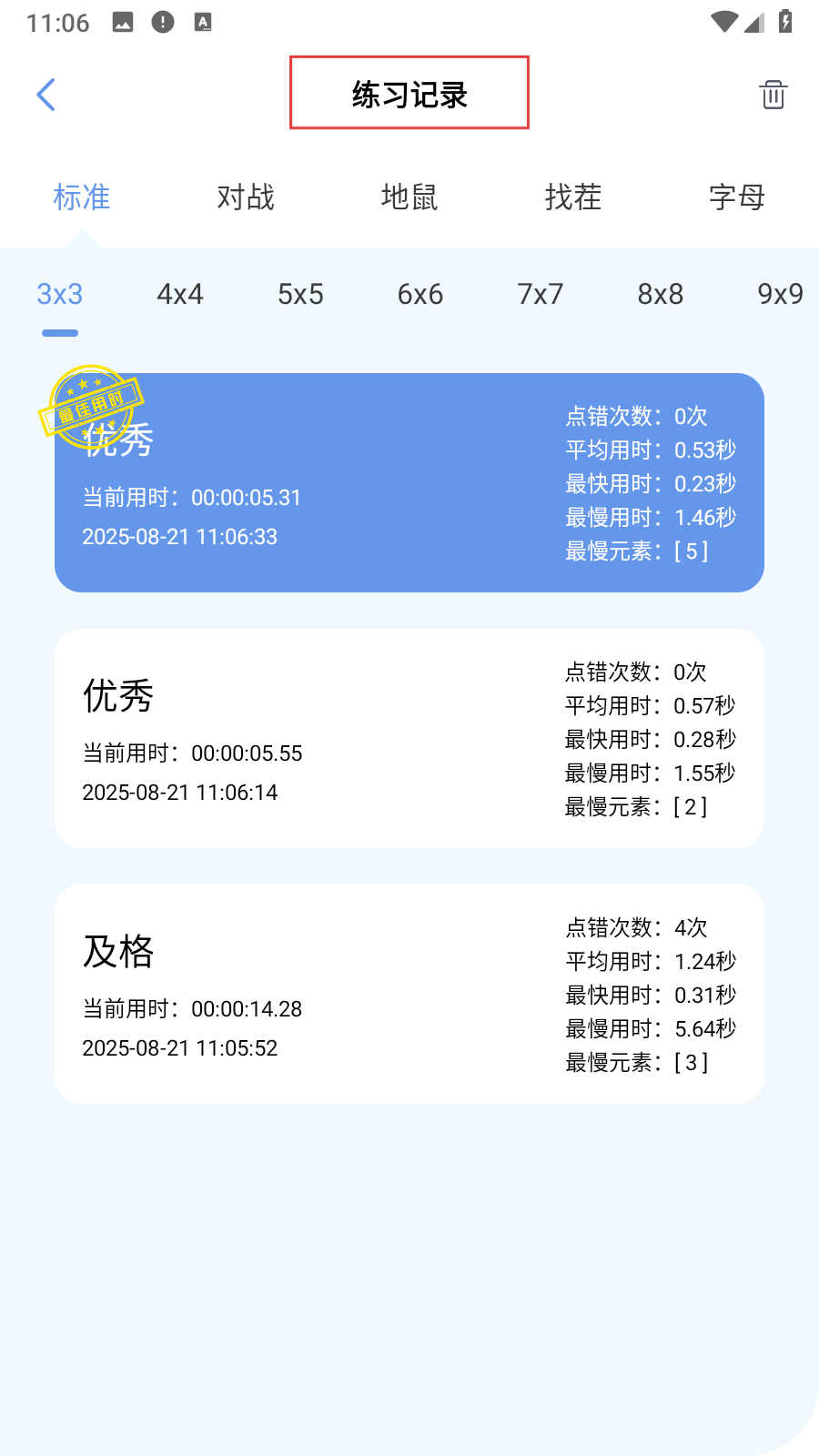Screen dimensions: 819x1456
Task: View 8x8 grid records
Action: point(661,295)
